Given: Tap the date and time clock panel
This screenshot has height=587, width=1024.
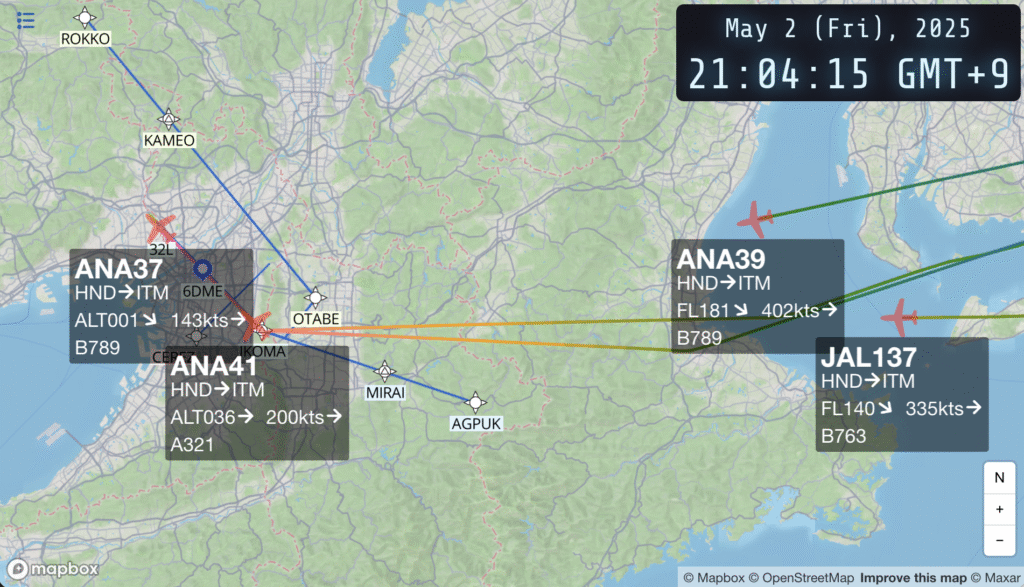Looking at the screenshot, I should (848, 53).
